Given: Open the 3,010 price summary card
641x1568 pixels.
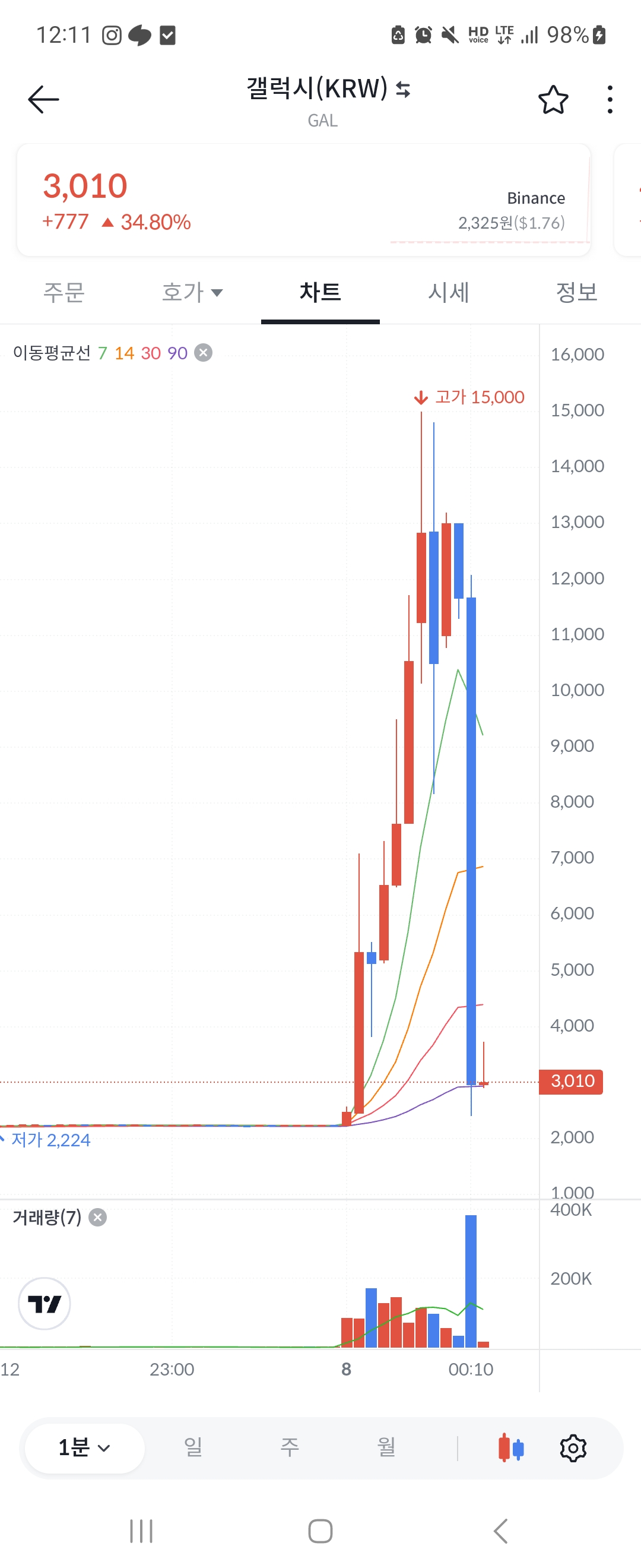Looking at the screenshot, I should [303, 200].
